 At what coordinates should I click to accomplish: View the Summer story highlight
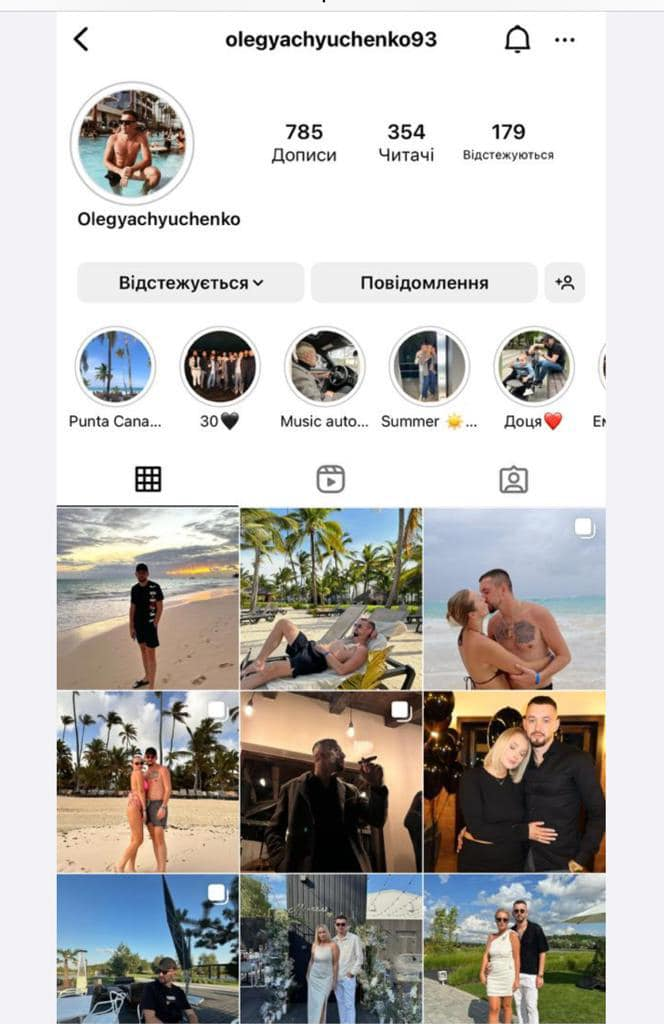[x=429, y=366]
